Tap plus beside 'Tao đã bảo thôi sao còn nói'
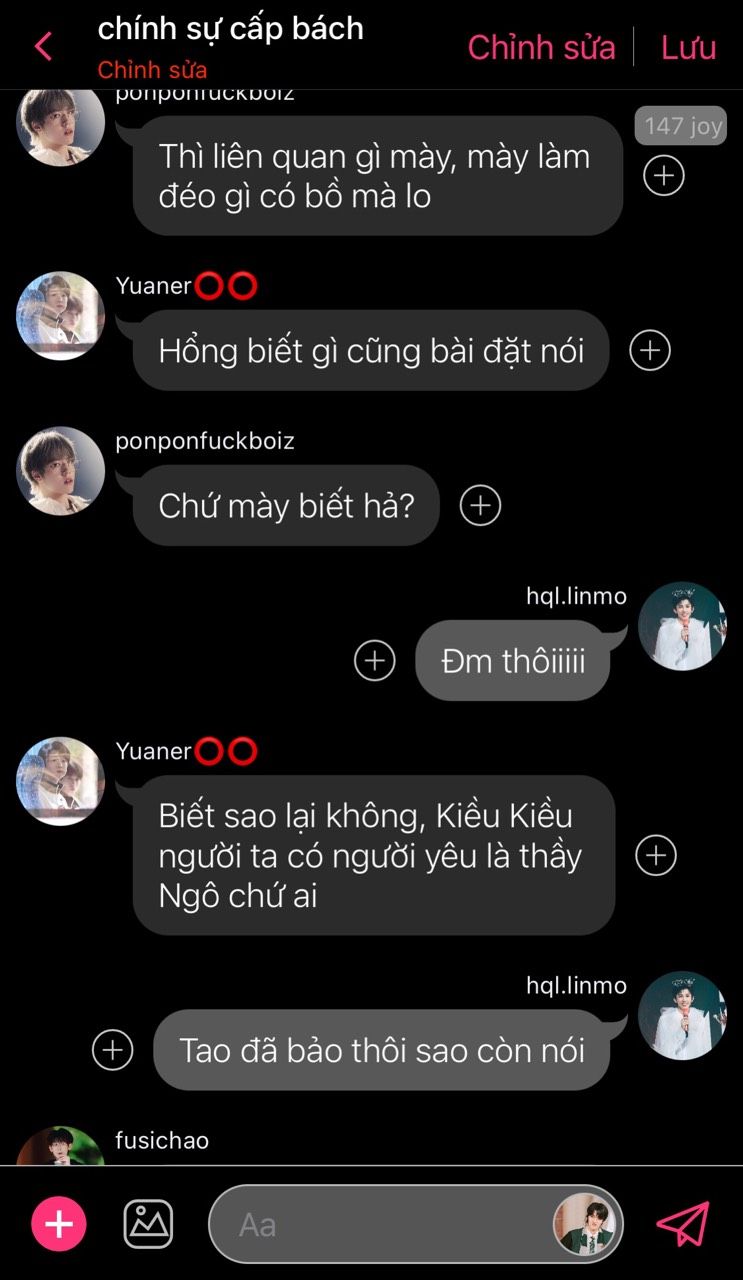The image size is (743, 1280). (112, 1050)
